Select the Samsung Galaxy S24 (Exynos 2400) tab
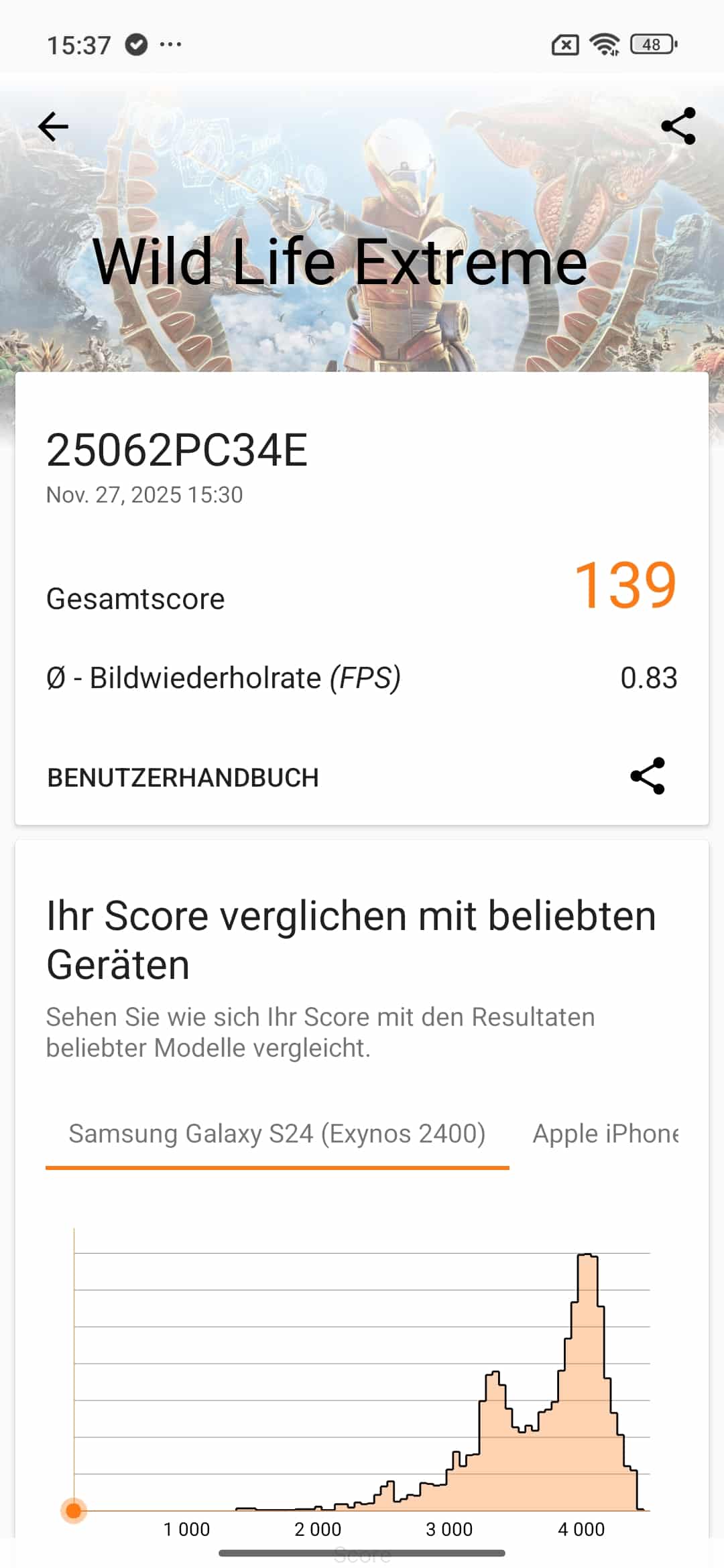 coord(277,1134)
